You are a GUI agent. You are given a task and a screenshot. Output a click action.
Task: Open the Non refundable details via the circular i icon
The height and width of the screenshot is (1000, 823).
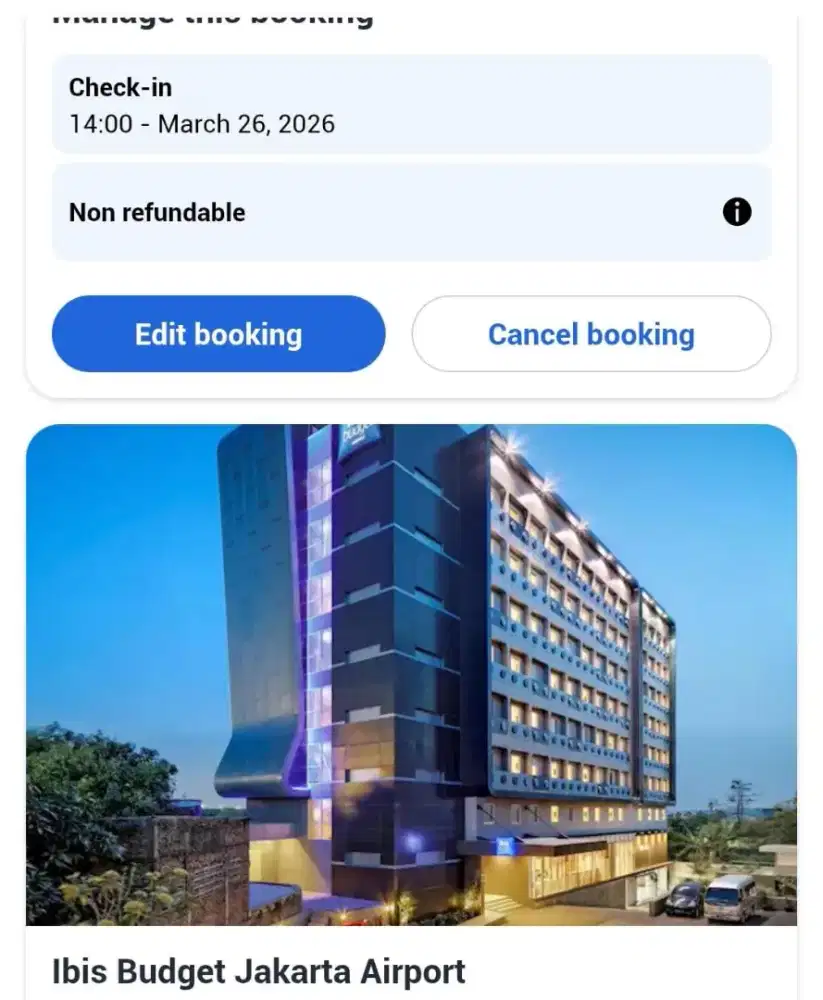point(737,212)
